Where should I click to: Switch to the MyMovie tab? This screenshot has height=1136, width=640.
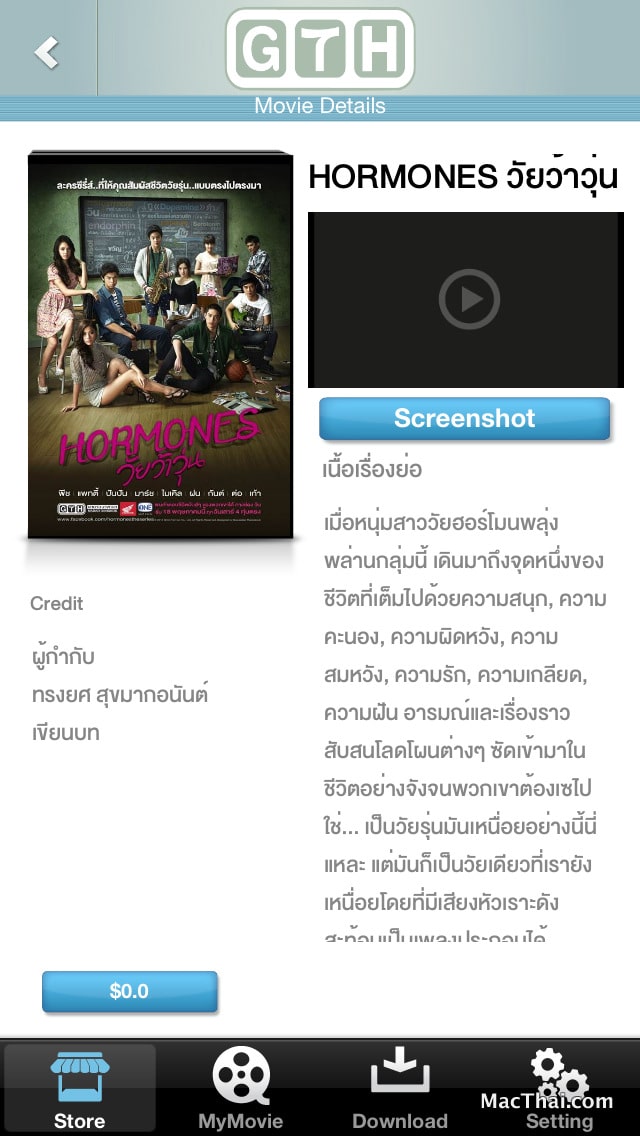pyautogui.click(x=241, y=1089)
